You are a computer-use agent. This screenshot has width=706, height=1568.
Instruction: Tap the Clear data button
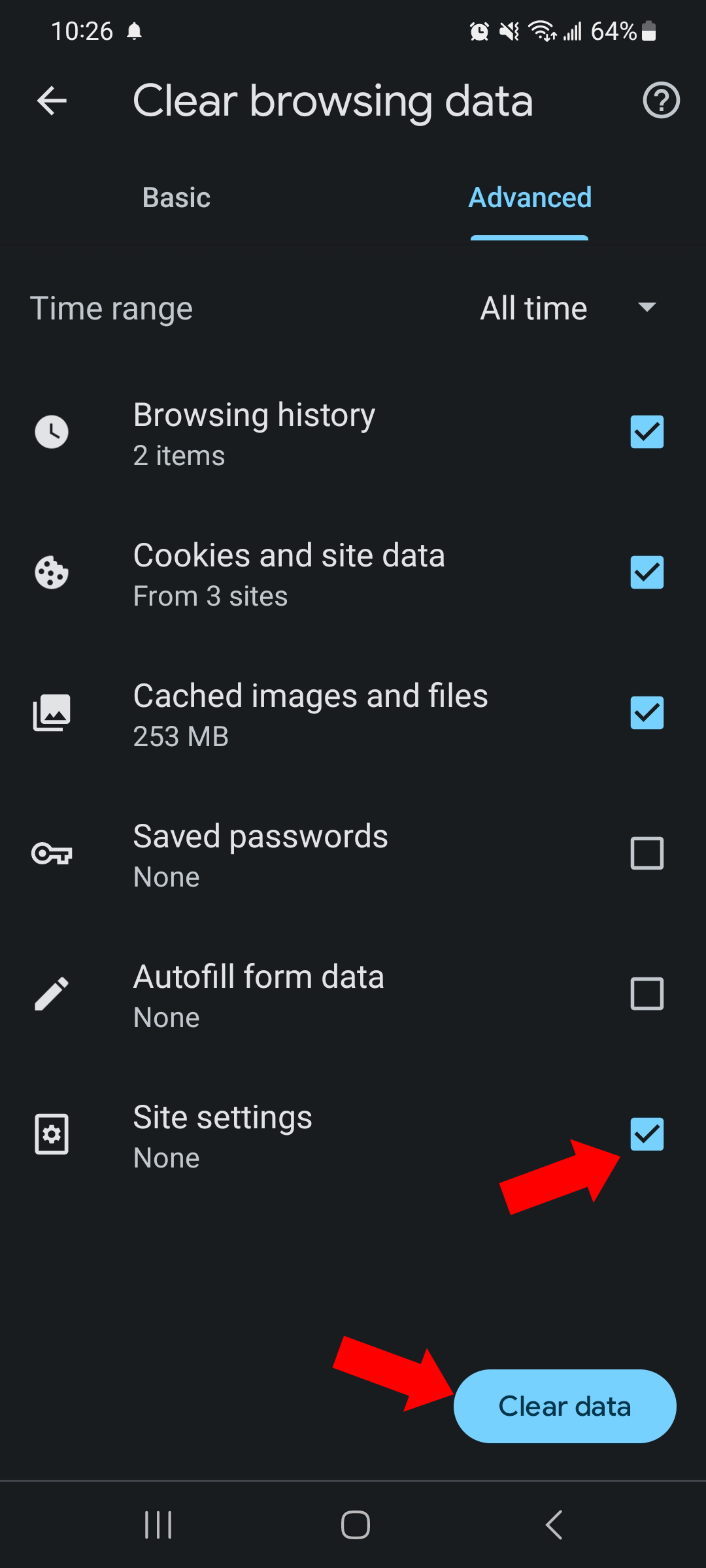click(565, 1406)
